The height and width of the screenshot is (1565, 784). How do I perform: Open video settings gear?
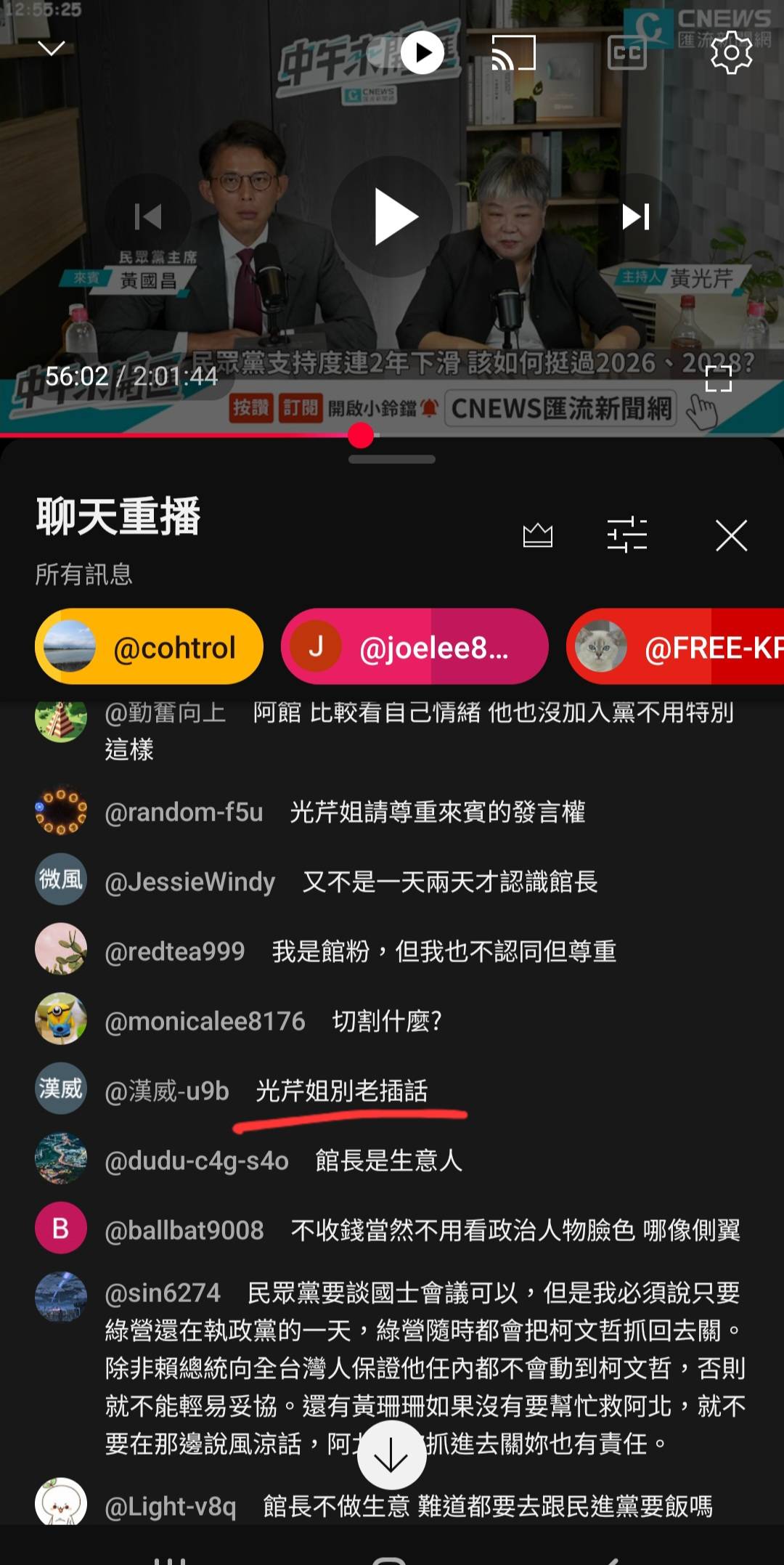[731, 52]
